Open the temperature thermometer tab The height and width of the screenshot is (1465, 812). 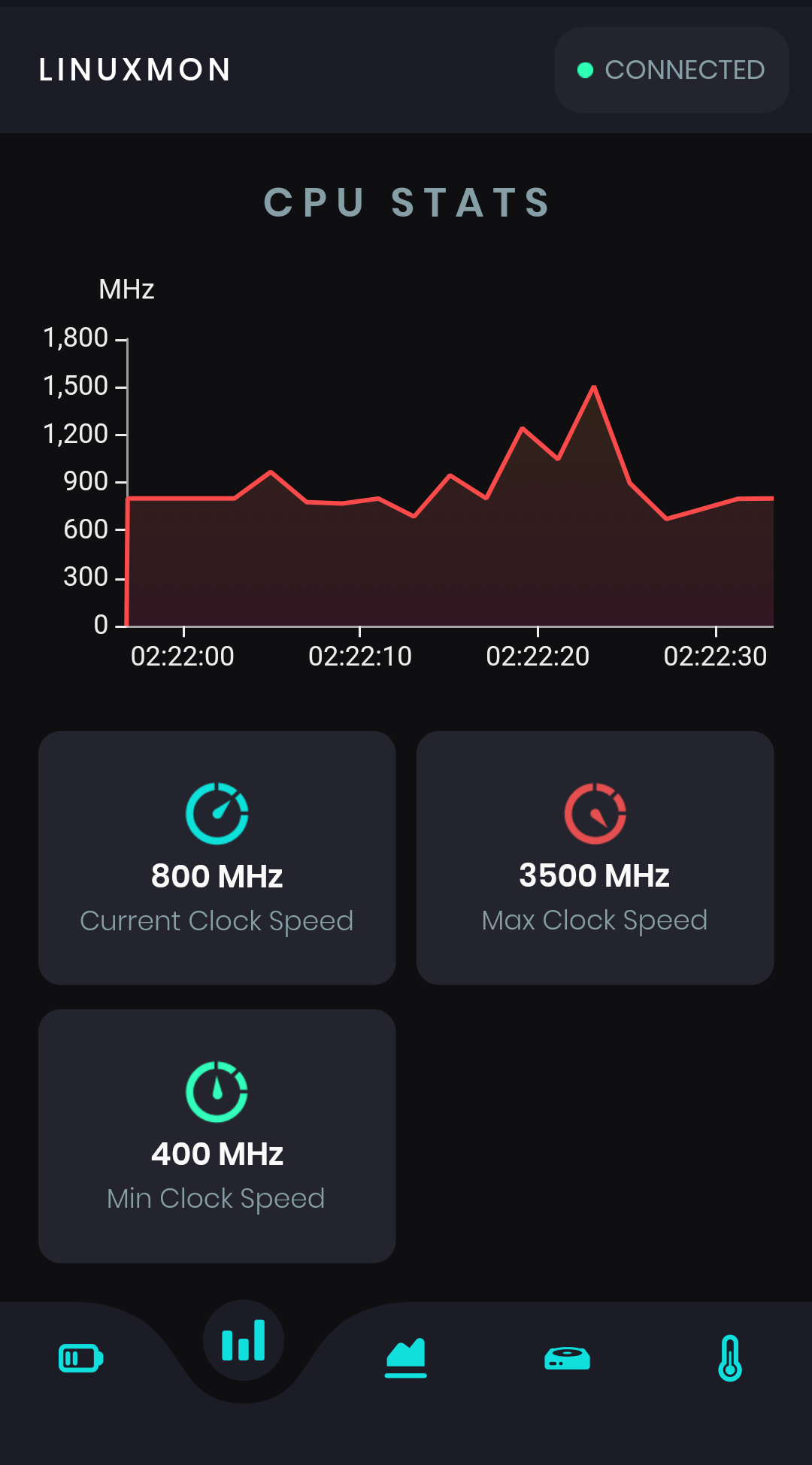(x=730, y=1358)
